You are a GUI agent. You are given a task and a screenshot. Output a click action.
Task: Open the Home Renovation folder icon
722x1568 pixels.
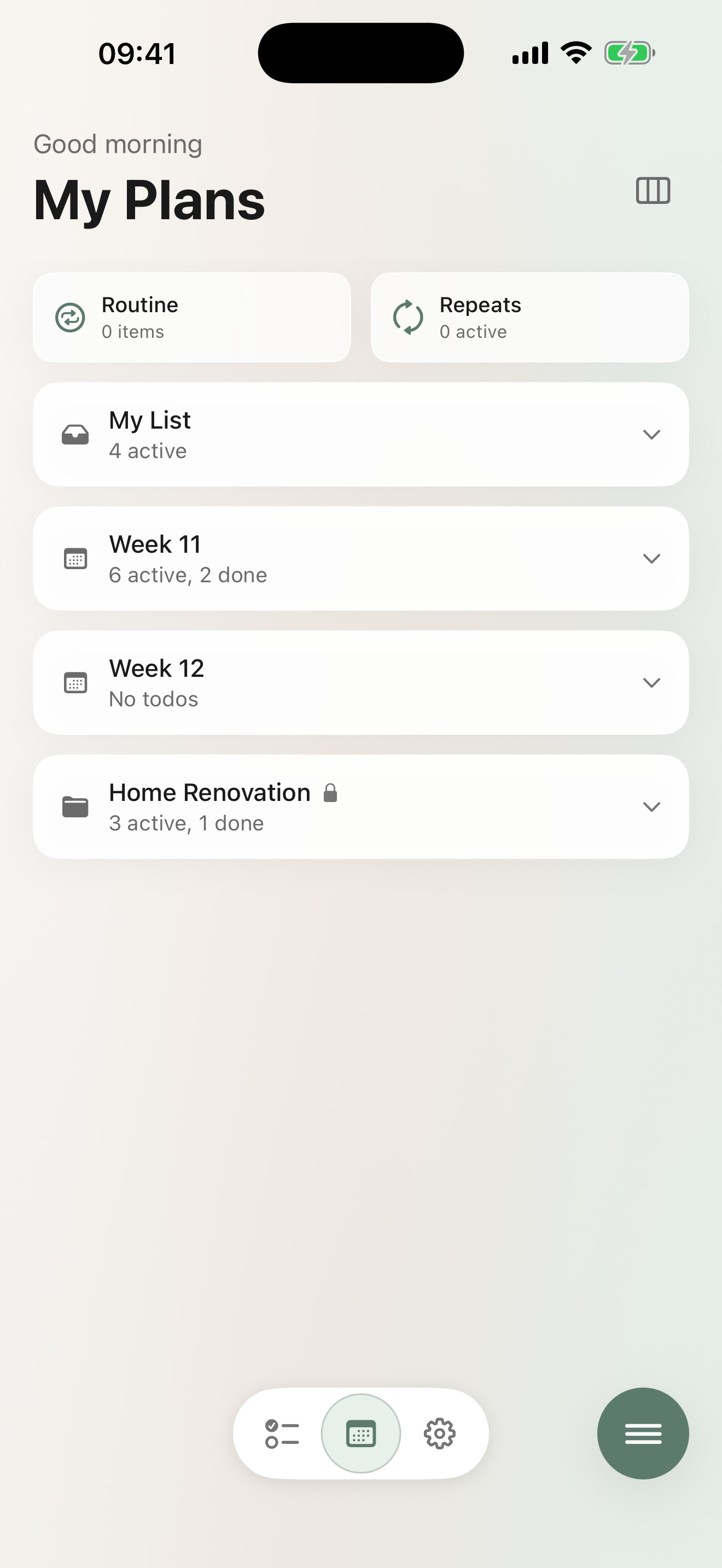click(x=75, y=806)
